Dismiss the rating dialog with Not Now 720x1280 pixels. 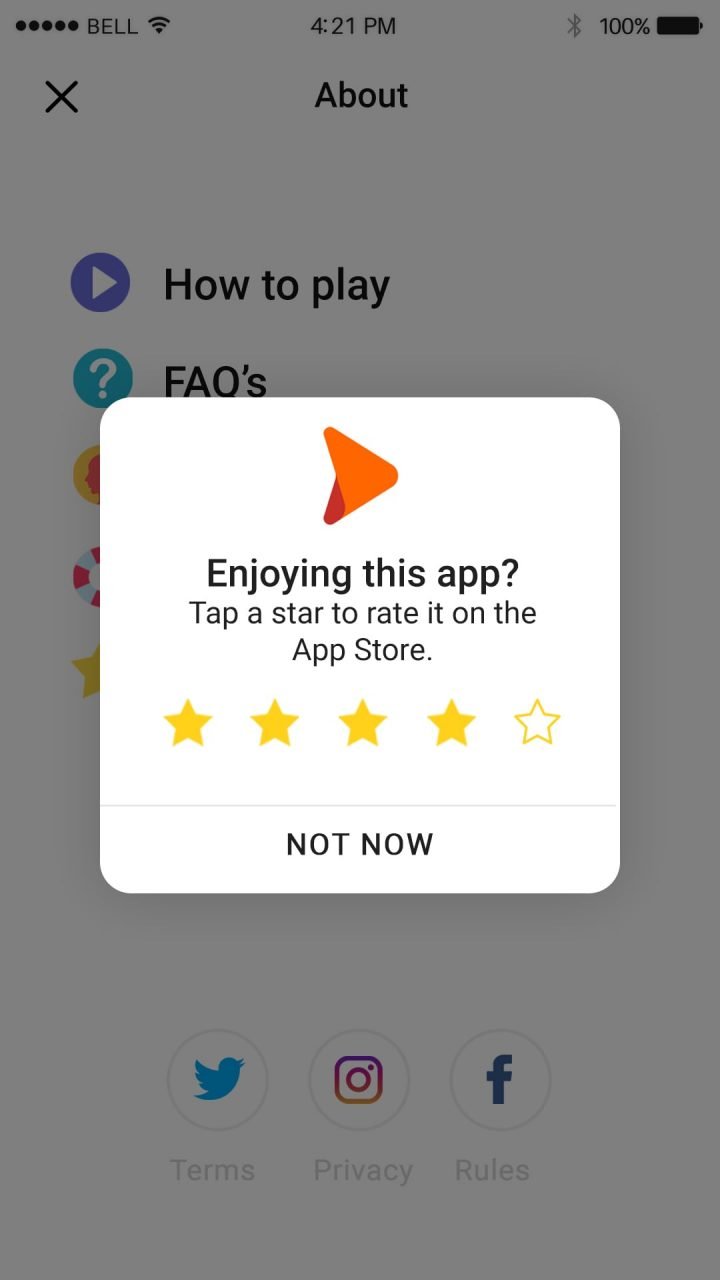(x=360, y=844)
